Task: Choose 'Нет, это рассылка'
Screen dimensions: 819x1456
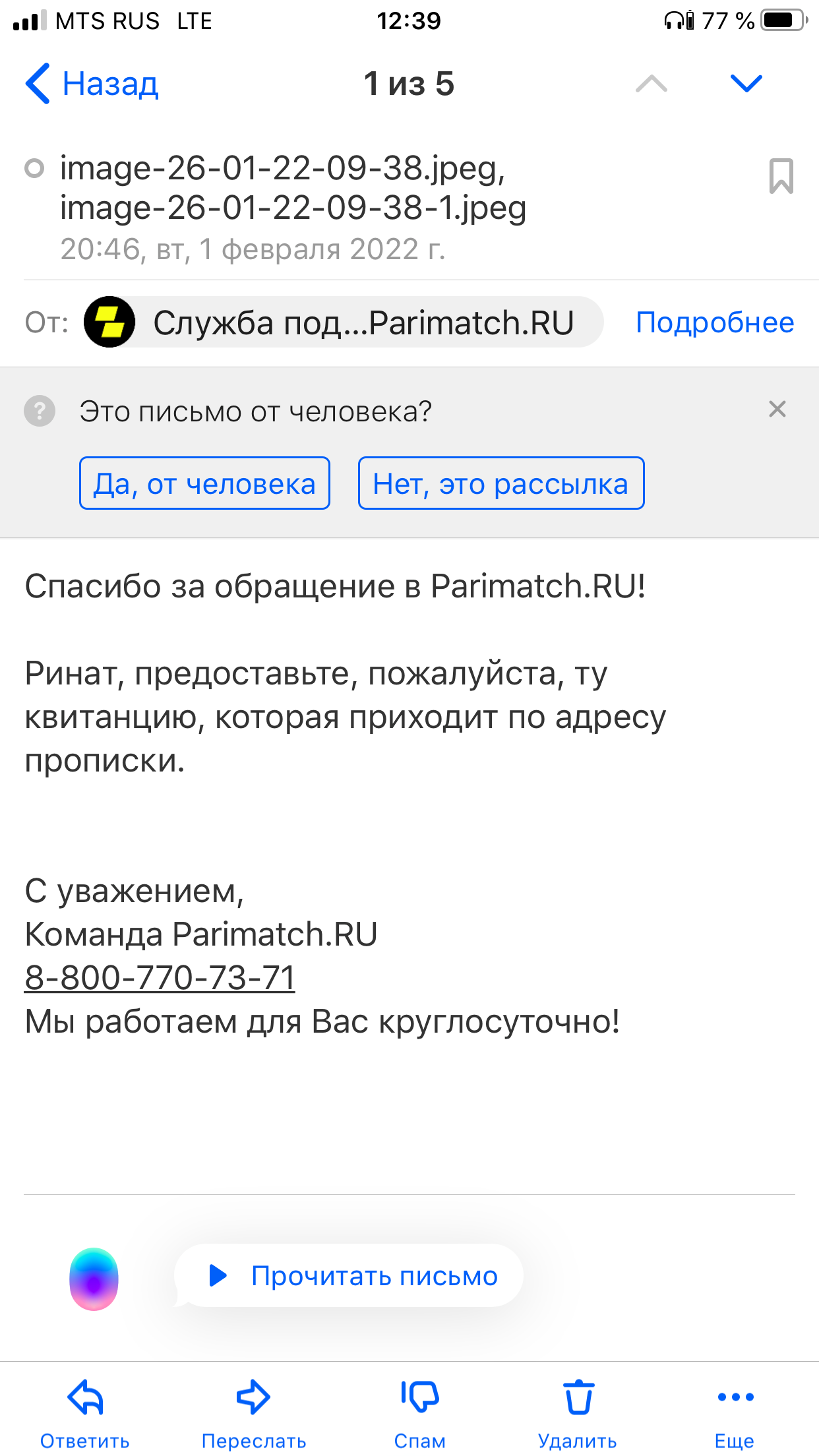Action: tap(501, 483)
